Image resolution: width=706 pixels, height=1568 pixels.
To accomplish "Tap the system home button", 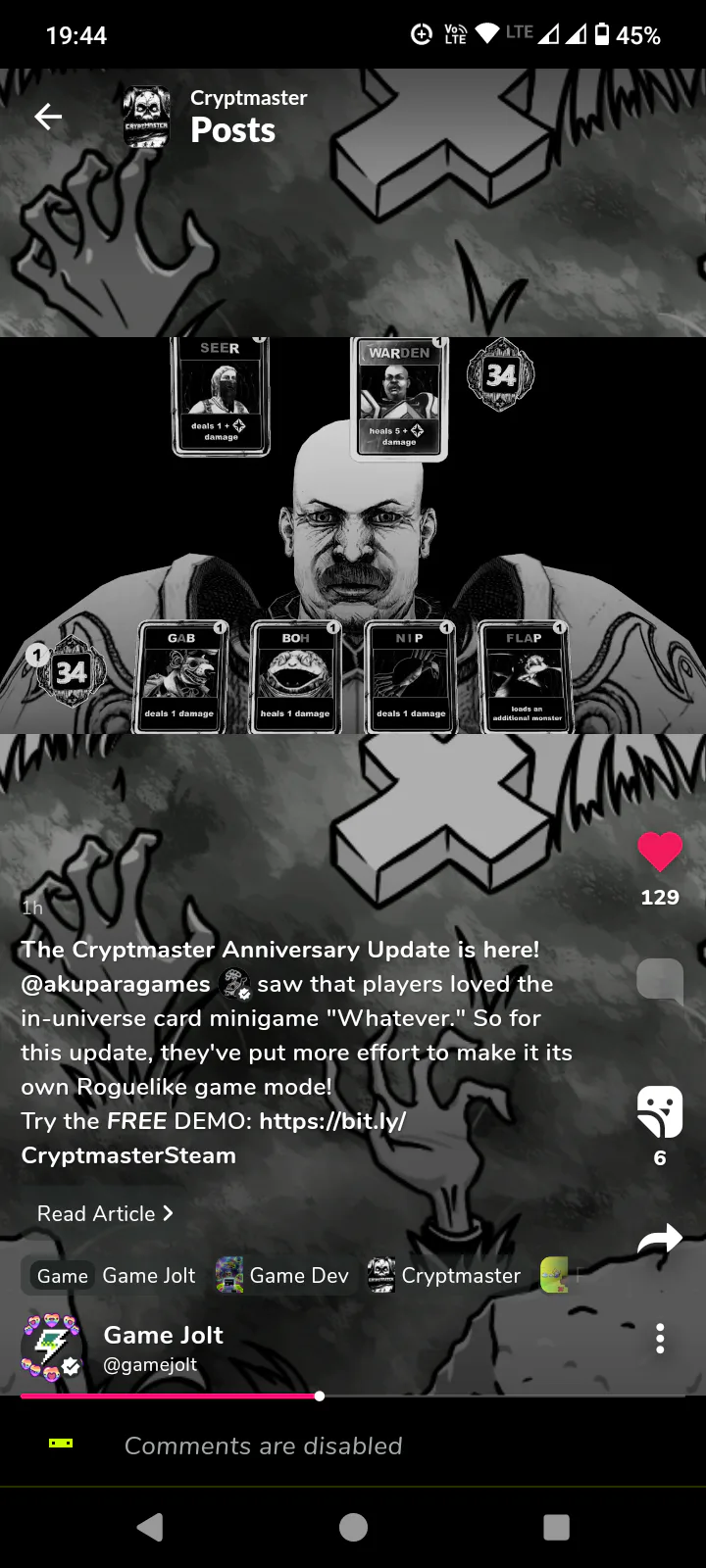I will [x=353, y=1527].
